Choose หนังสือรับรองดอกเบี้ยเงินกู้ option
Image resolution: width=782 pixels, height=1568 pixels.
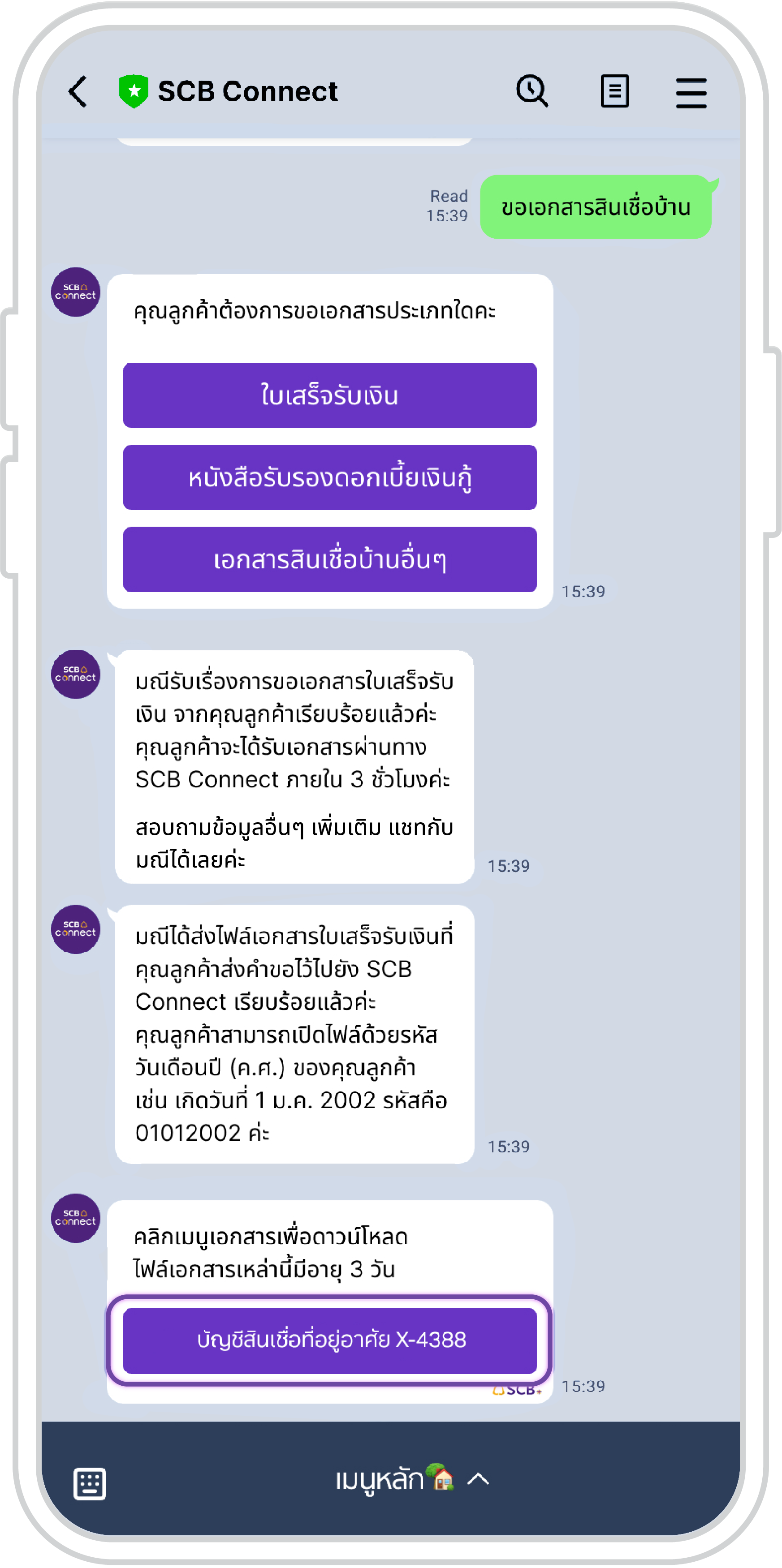[329, 477]
